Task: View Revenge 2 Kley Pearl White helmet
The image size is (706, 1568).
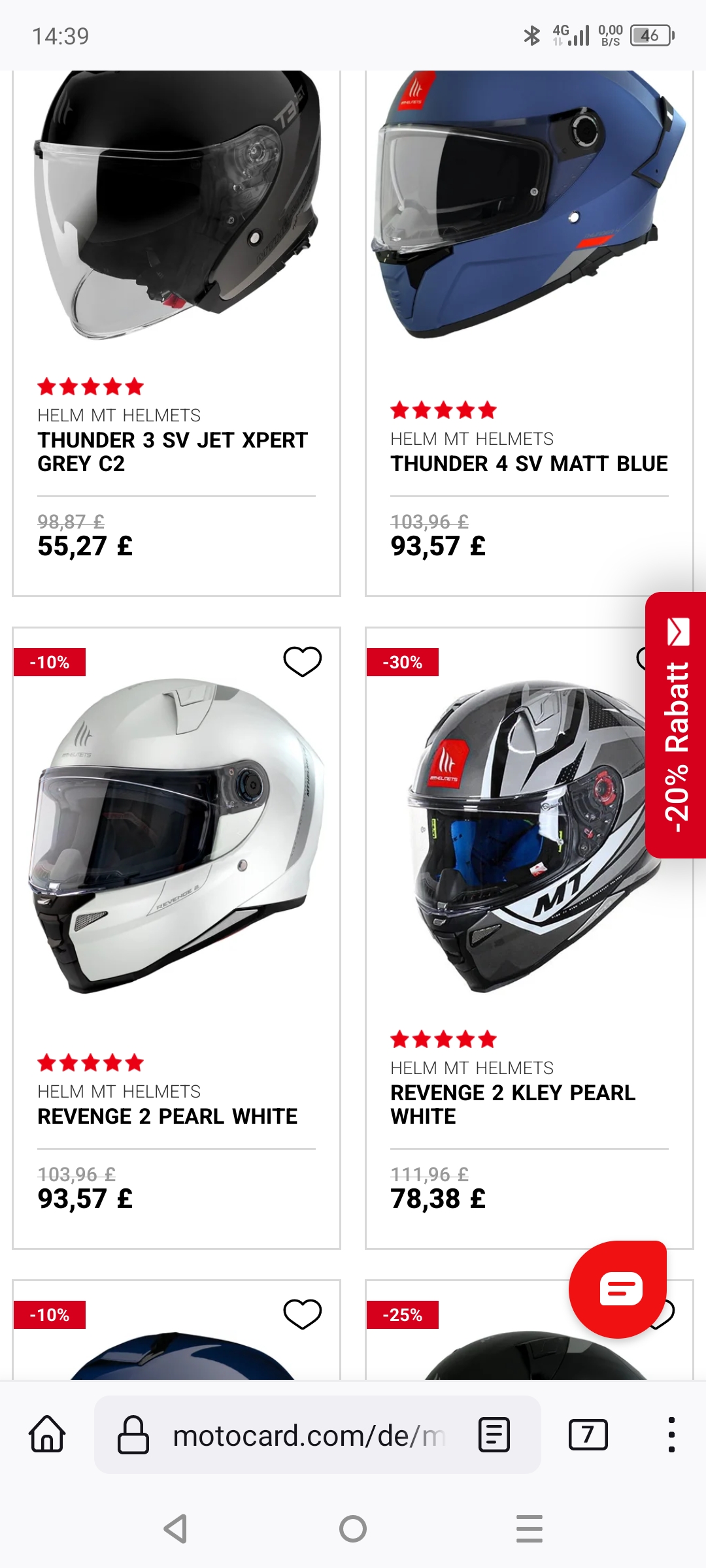Action: (513, 1104)
